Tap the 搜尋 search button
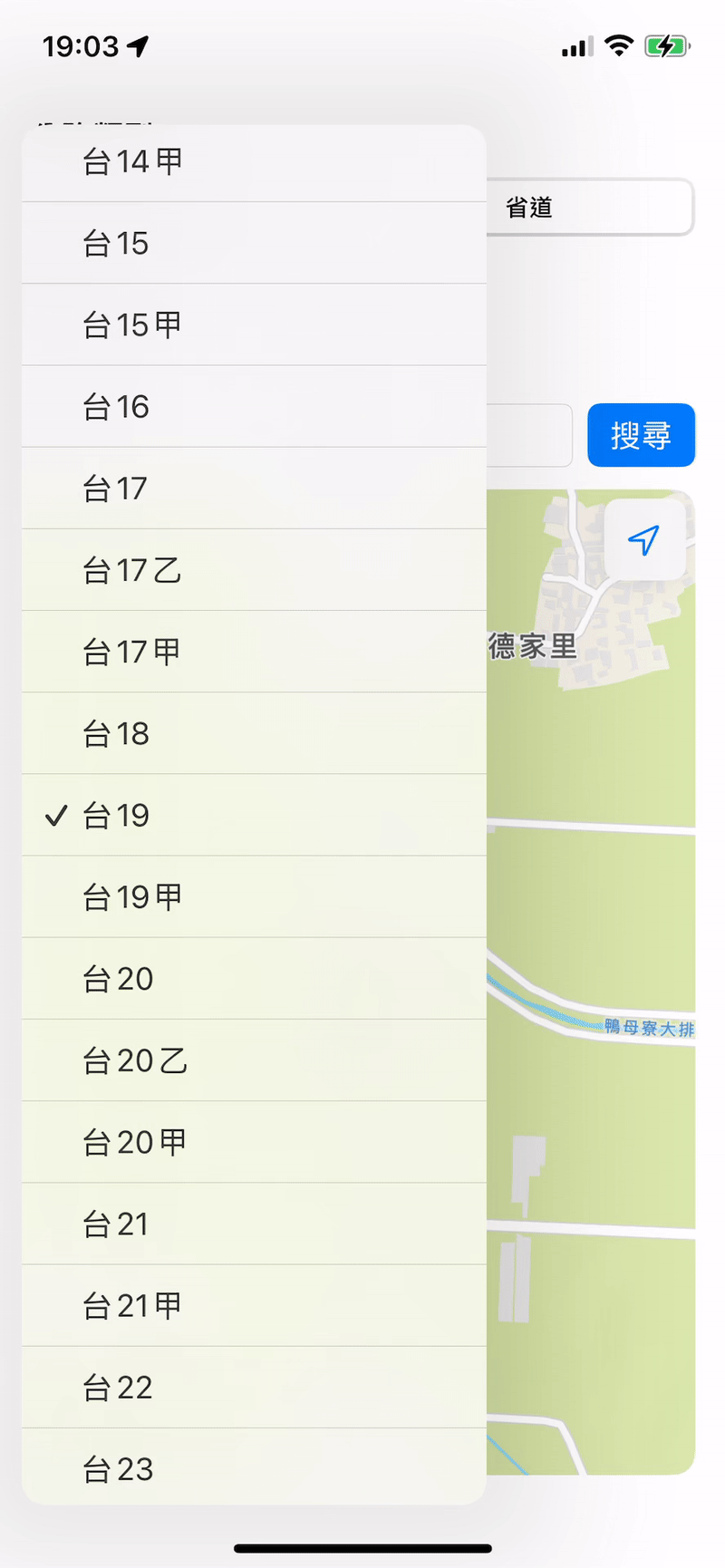Screen dimensions: 725x1568 pyautogui.click(x=641, y=435)
